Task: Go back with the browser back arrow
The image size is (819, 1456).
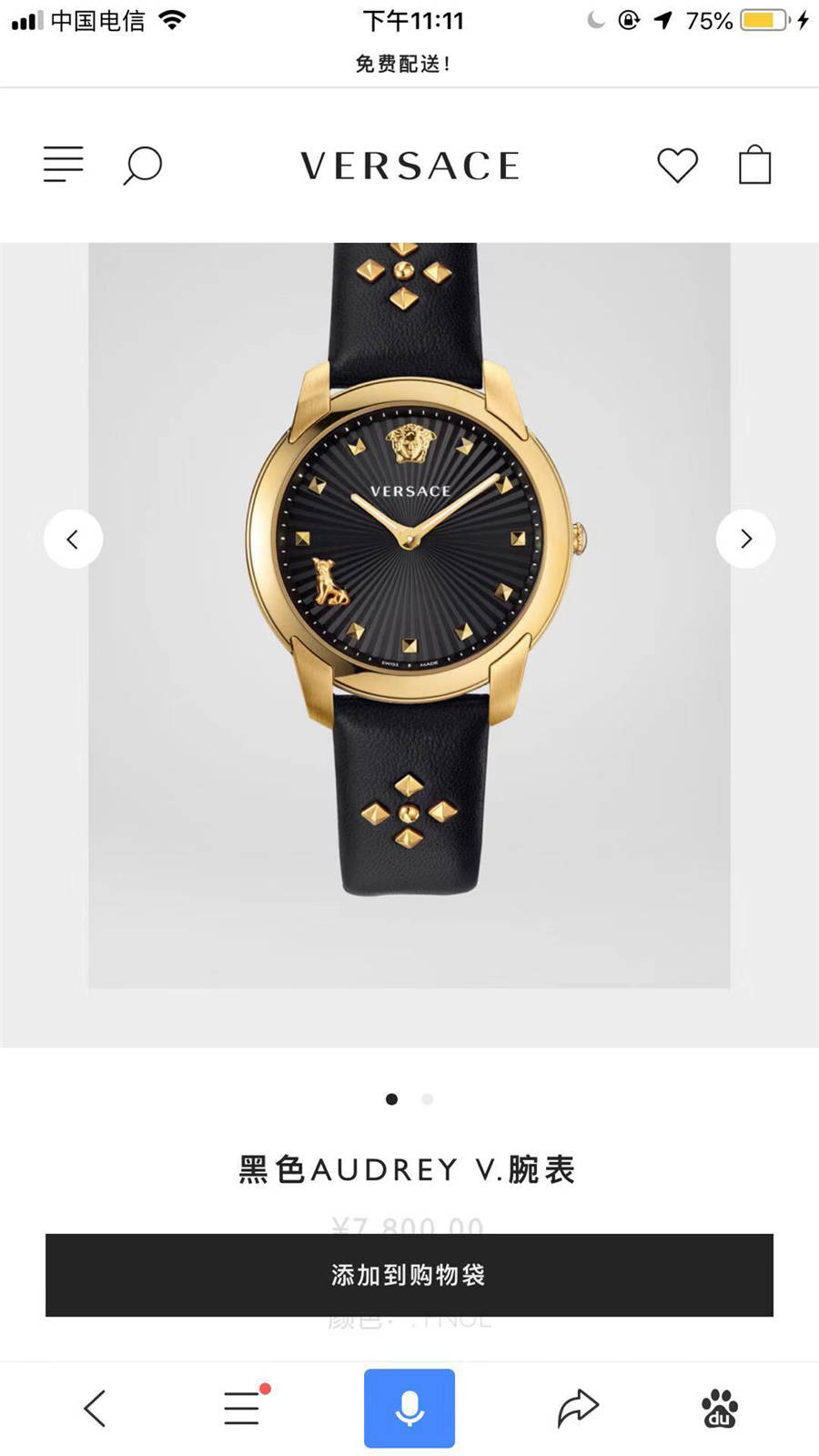Action: tap(95, 1408)
